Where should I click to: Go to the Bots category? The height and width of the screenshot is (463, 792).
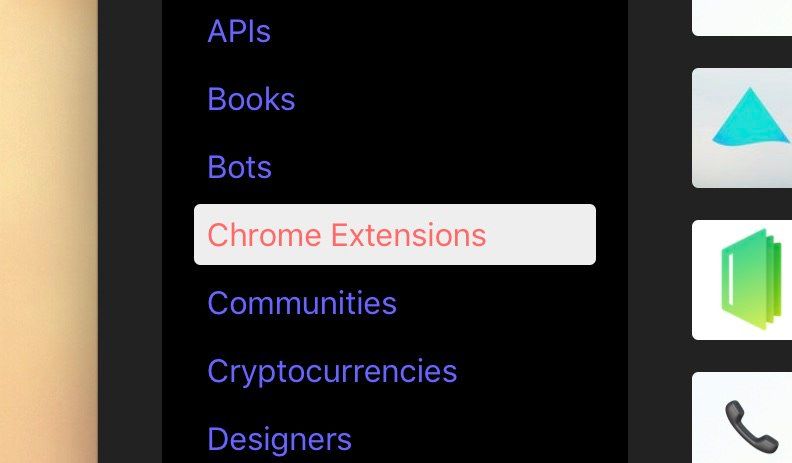tap(239, 167)
